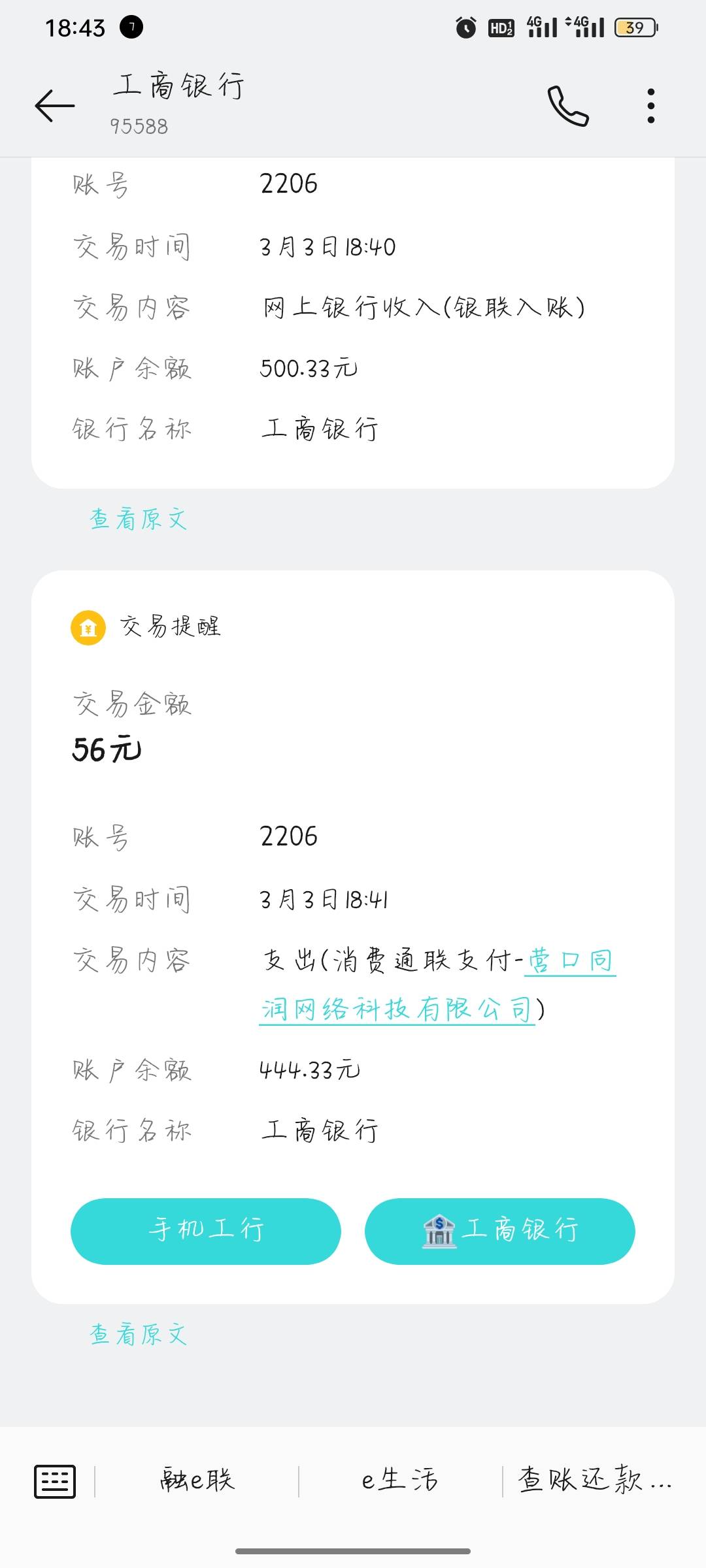The image size is (706, 1568).
Task: Tap the 工商银行 button with bank icon
Action: pos(500,1231)
